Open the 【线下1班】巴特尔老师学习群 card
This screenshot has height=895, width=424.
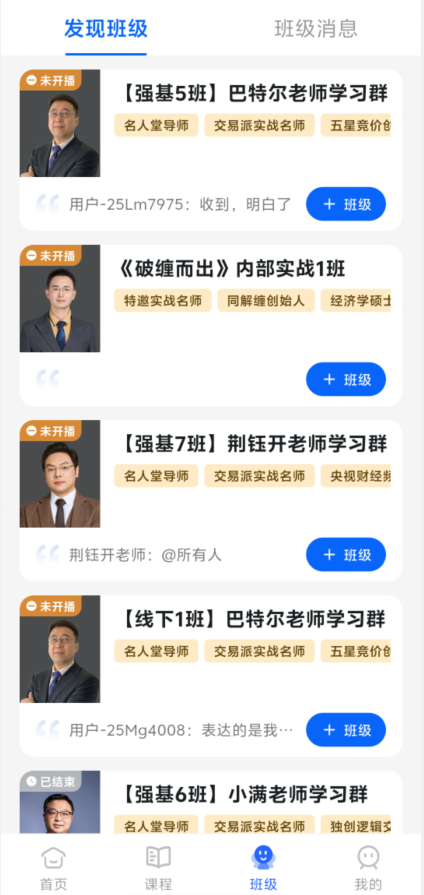click(x=211, y=676)
